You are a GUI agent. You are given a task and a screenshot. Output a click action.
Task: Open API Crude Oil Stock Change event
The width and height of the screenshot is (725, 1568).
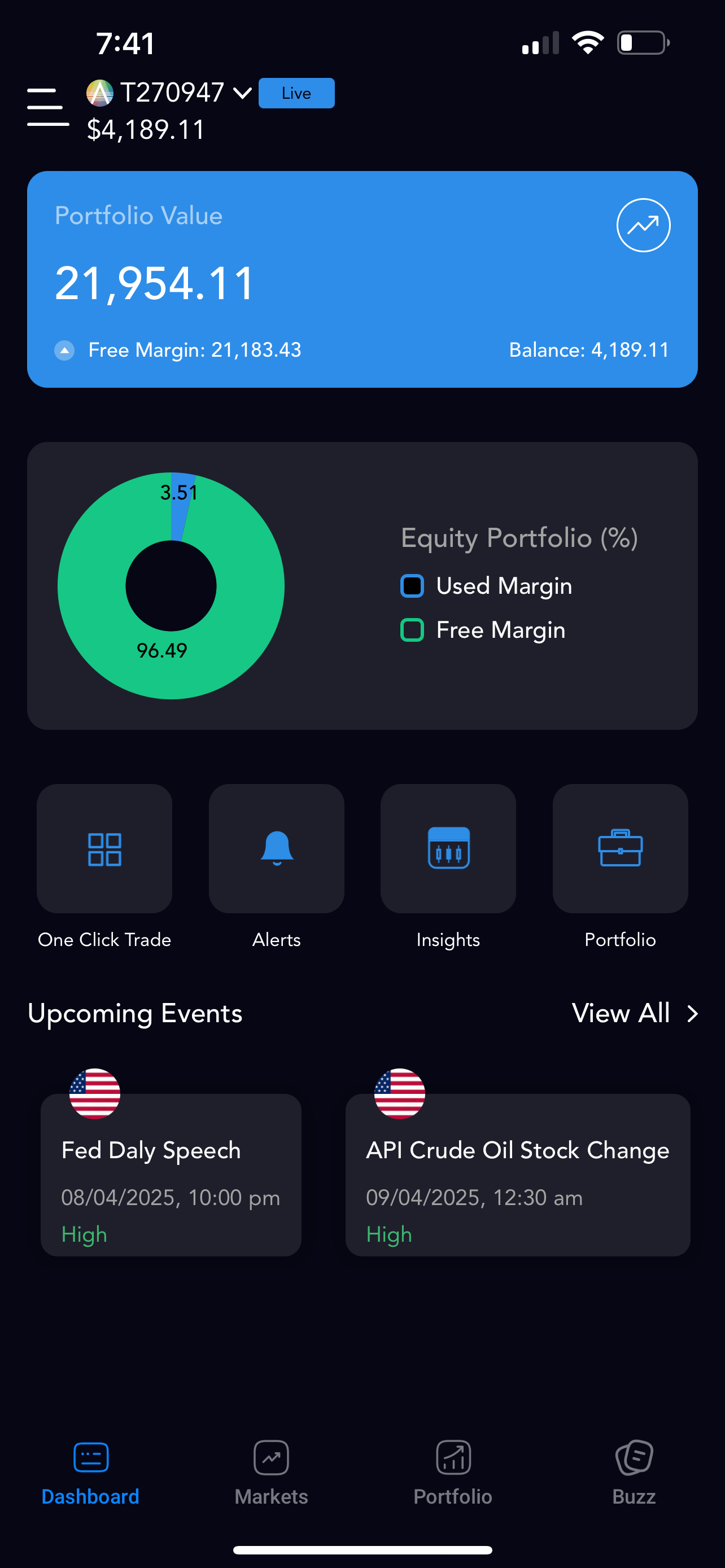517,1175
